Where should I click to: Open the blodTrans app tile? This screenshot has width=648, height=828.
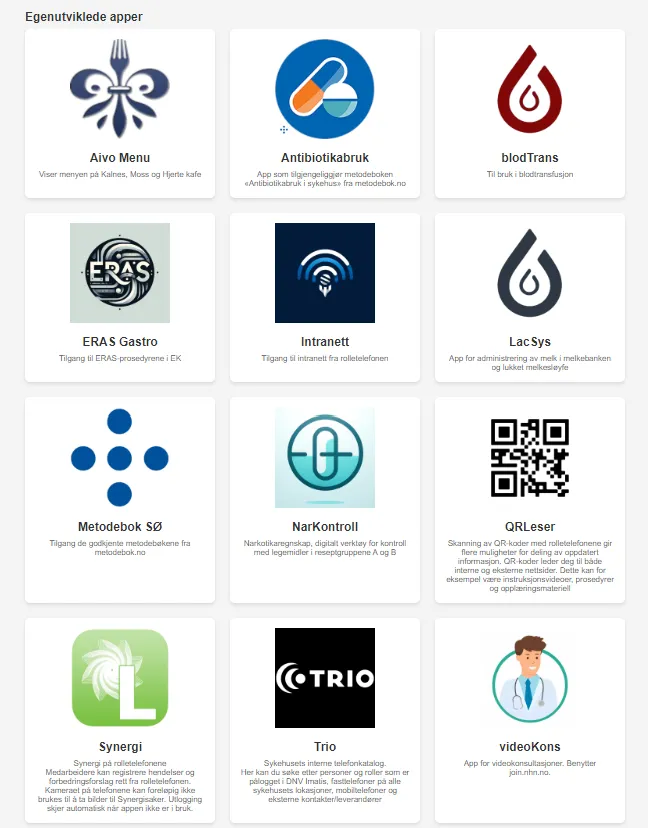tap(529, 113)
